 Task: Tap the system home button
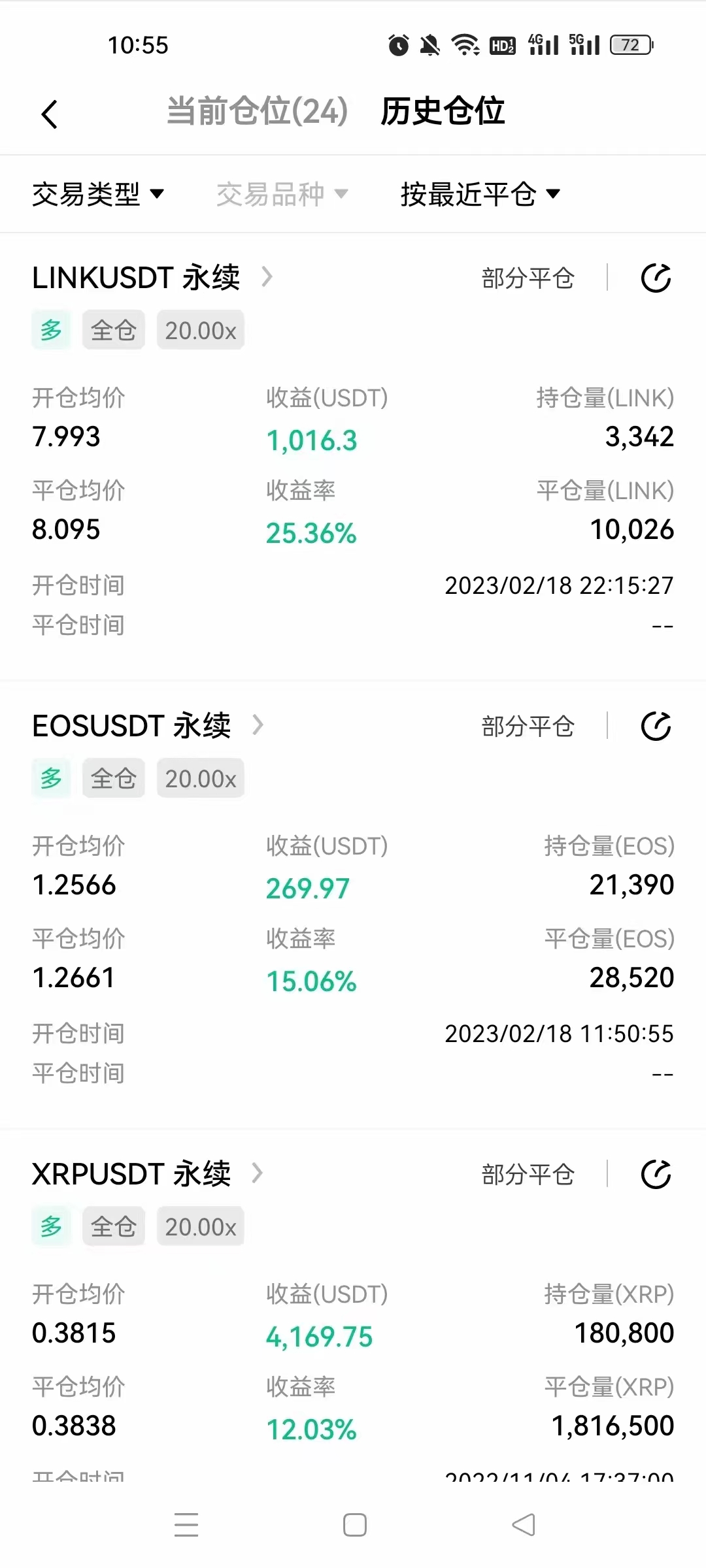[x=354, y=1525]
